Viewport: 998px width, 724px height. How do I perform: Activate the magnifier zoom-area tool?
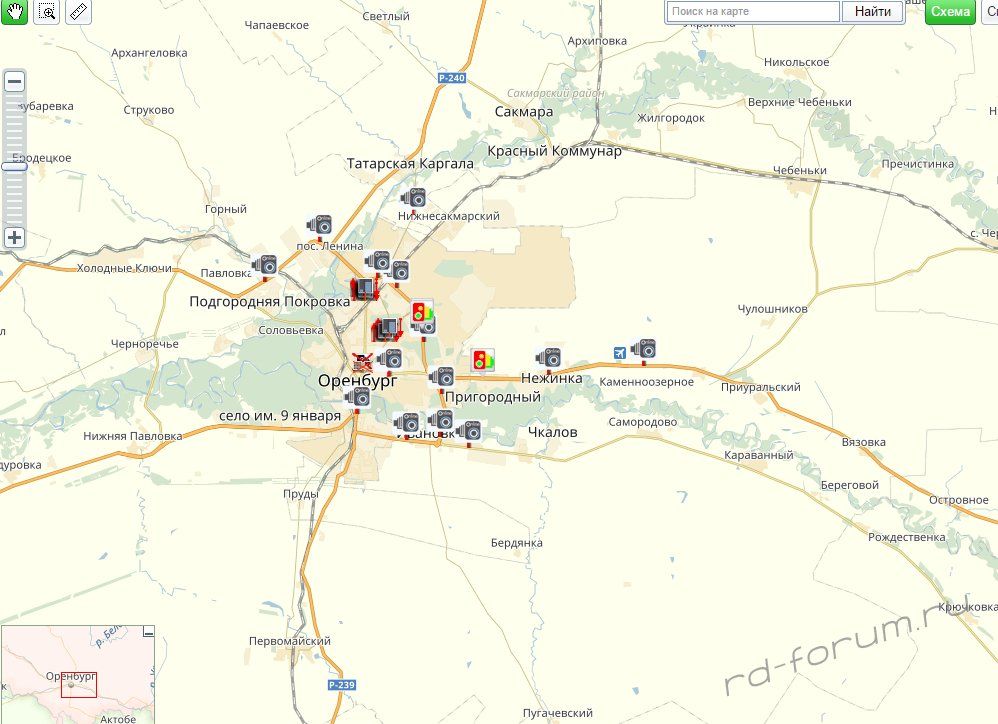coord(46,12)
